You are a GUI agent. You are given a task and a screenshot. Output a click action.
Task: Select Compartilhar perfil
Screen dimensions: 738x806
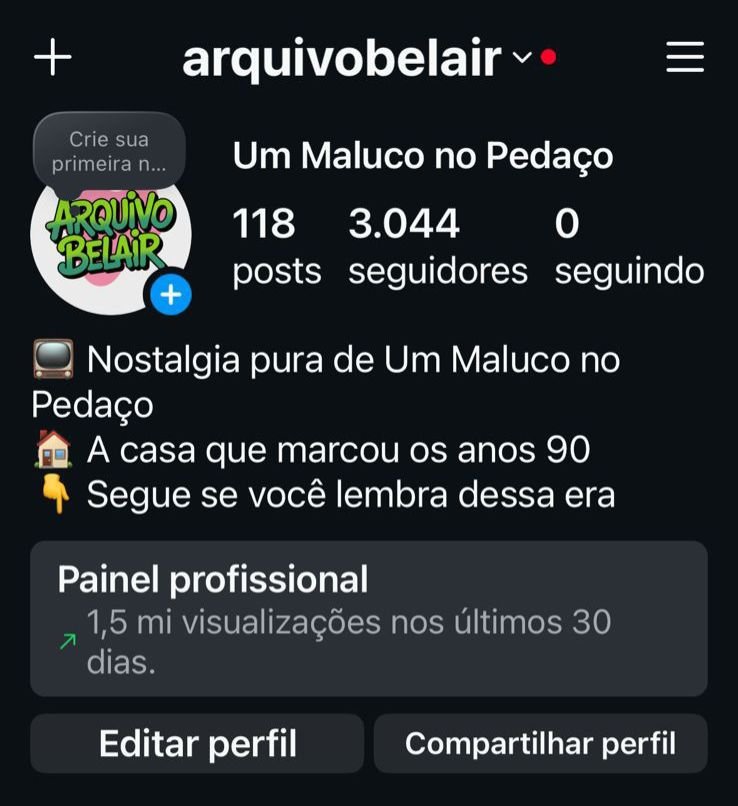click(540, 743)
